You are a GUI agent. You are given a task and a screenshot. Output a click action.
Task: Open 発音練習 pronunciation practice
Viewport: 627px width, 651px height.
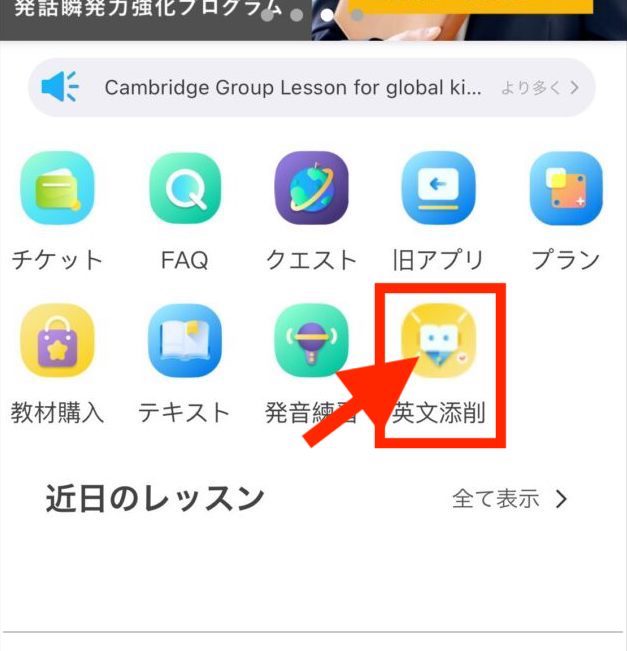tap(311, 342)
